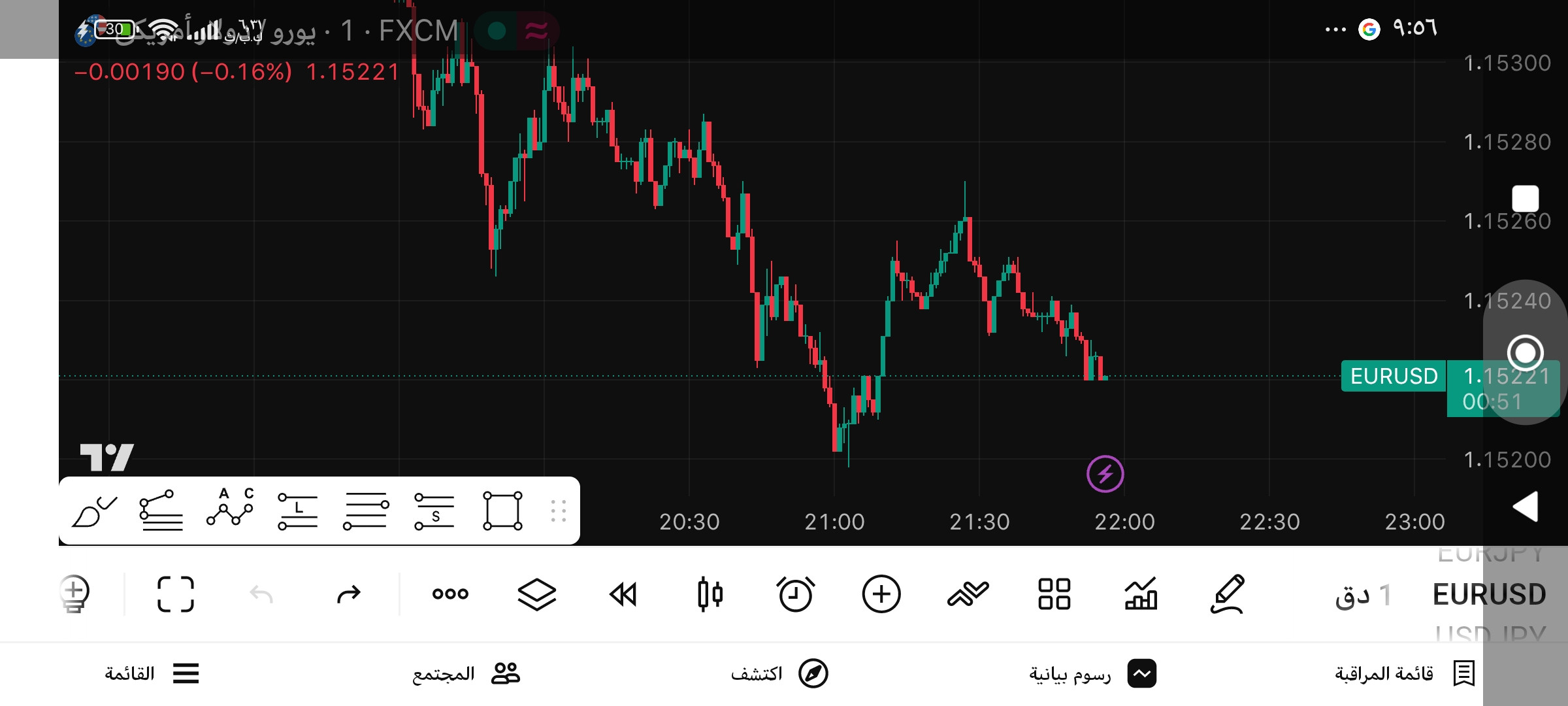Change the 1 minute timeframe
This screenshot has height=706, width=1568.
(x=1363, y=595)
